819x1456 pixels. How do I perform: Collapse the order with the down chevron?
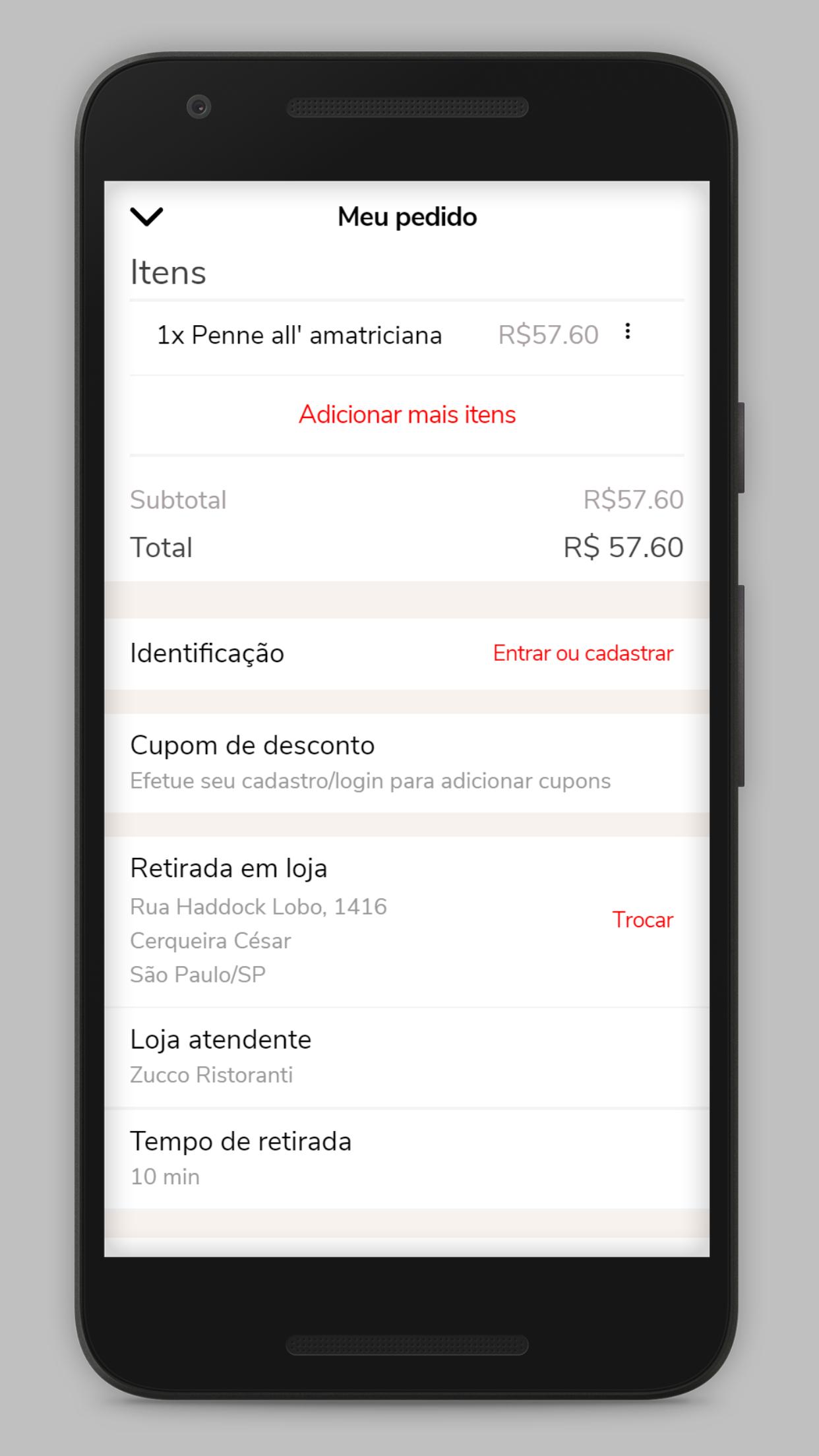146,216
